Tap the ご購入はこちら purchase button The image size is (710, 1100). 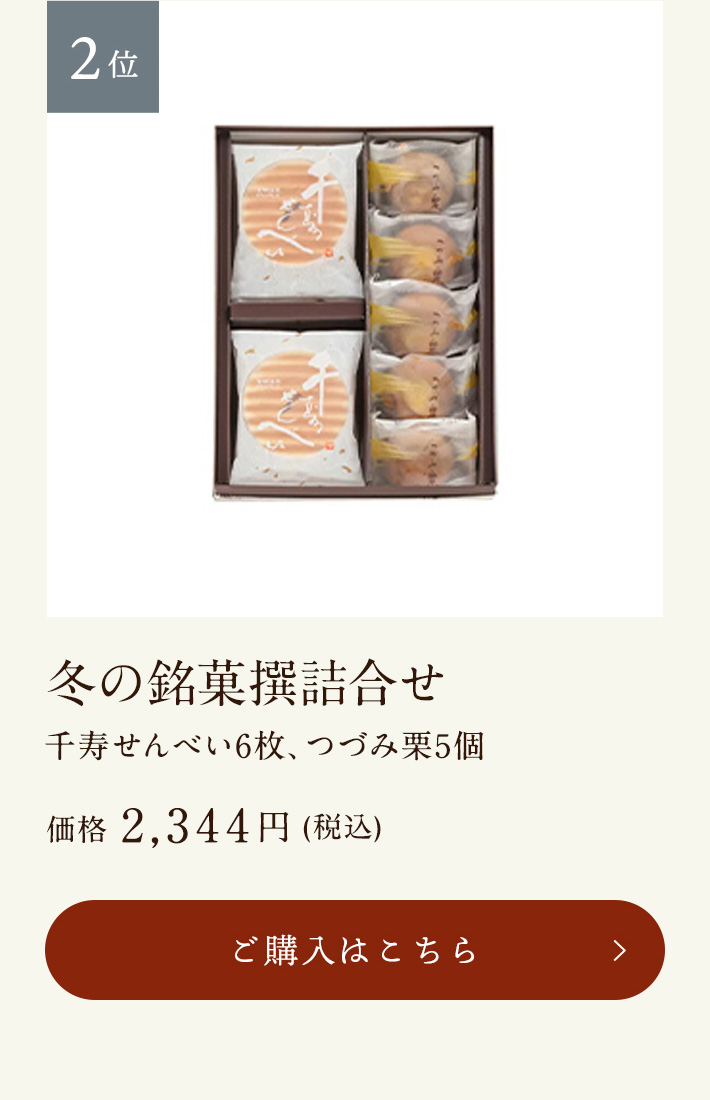[355, 950]
